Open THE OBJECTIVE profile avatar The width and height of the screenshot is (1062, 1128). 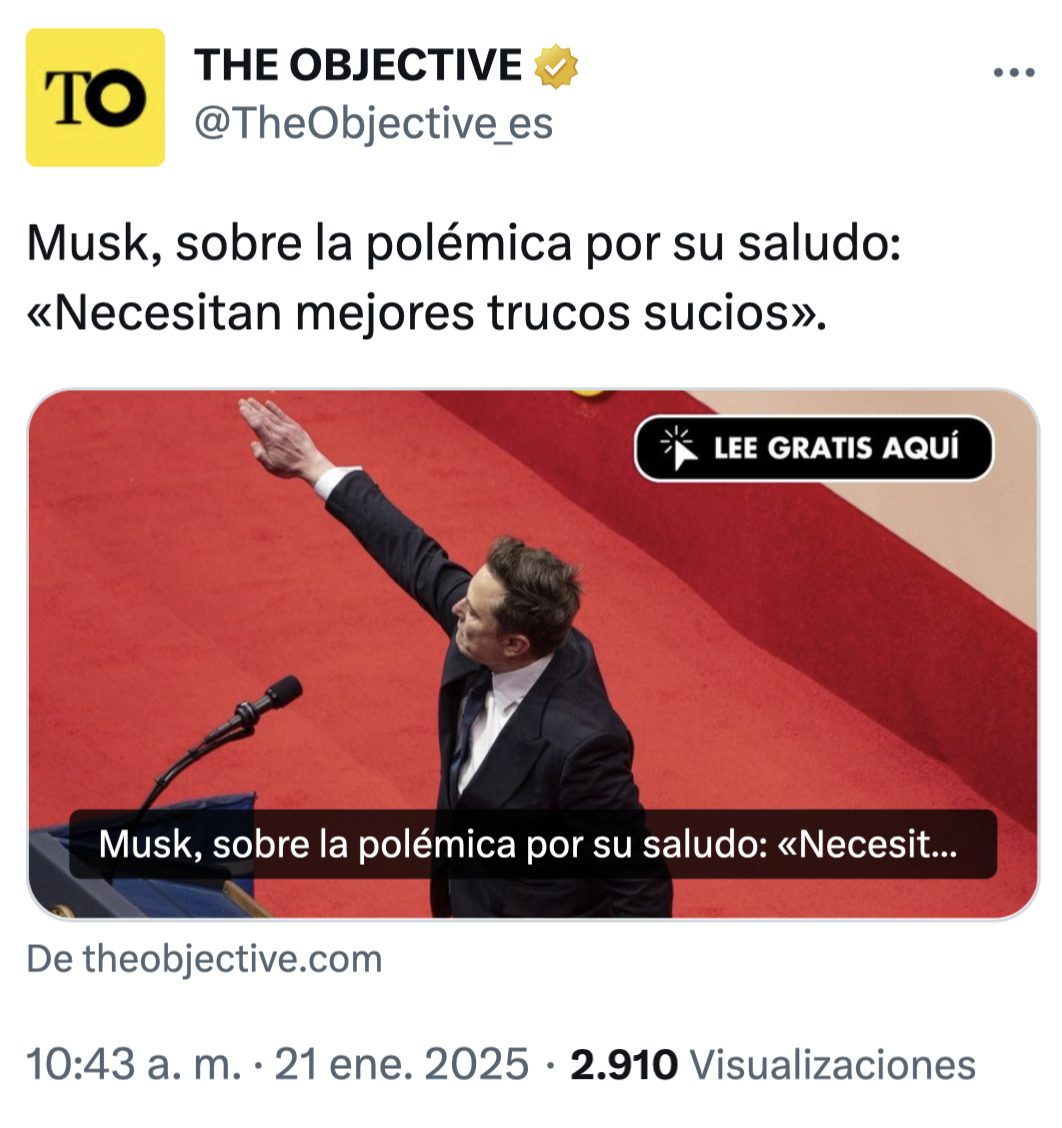coord(95,97)
